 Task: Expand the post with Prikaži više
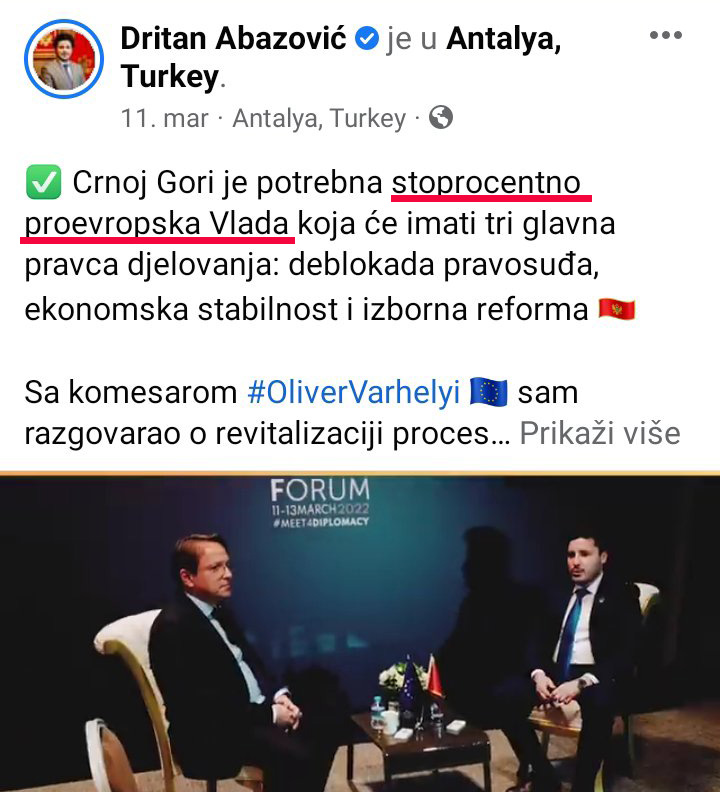[600, 433]
